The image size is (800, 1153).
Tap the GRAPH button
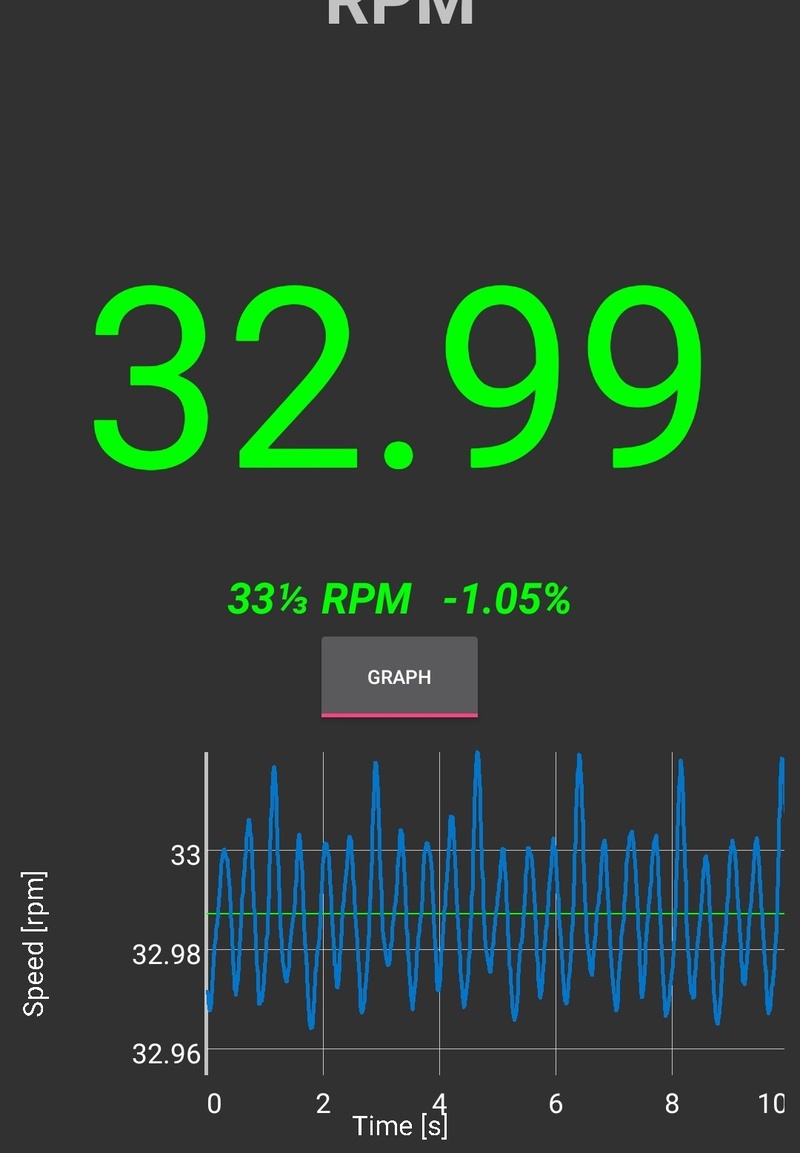click(399, 677)
